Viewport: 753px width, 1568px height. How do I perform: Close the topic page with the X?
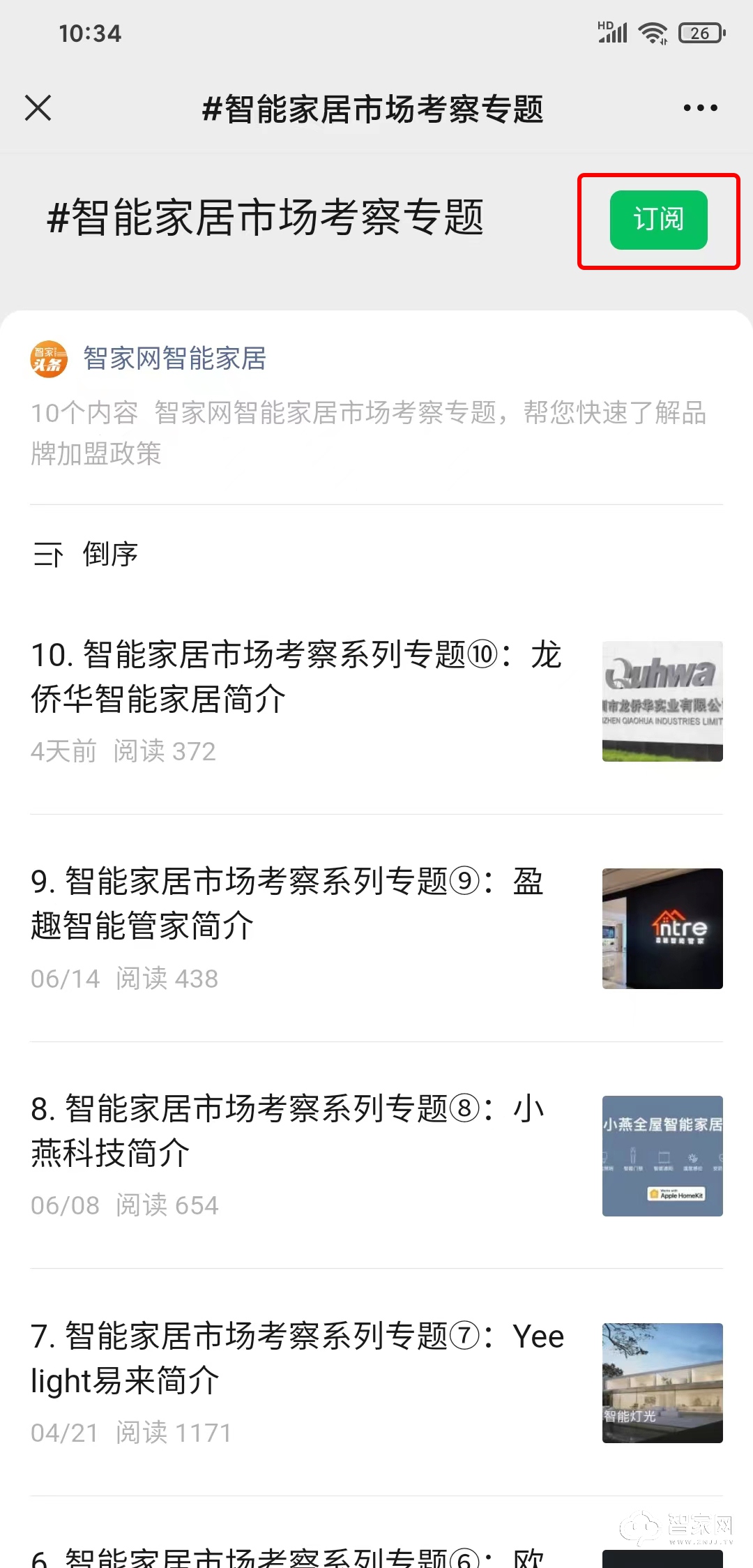click(38, 108)
